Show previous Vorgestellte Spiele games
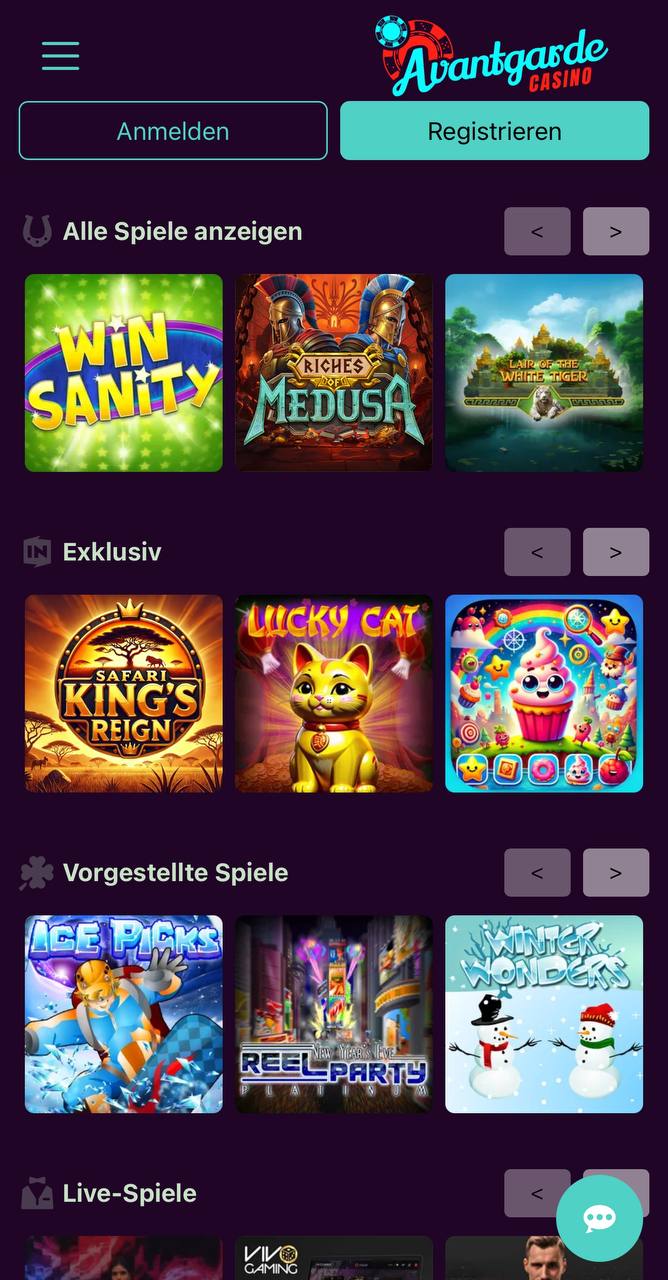668x1280 pixels. (x=537, y=873)
